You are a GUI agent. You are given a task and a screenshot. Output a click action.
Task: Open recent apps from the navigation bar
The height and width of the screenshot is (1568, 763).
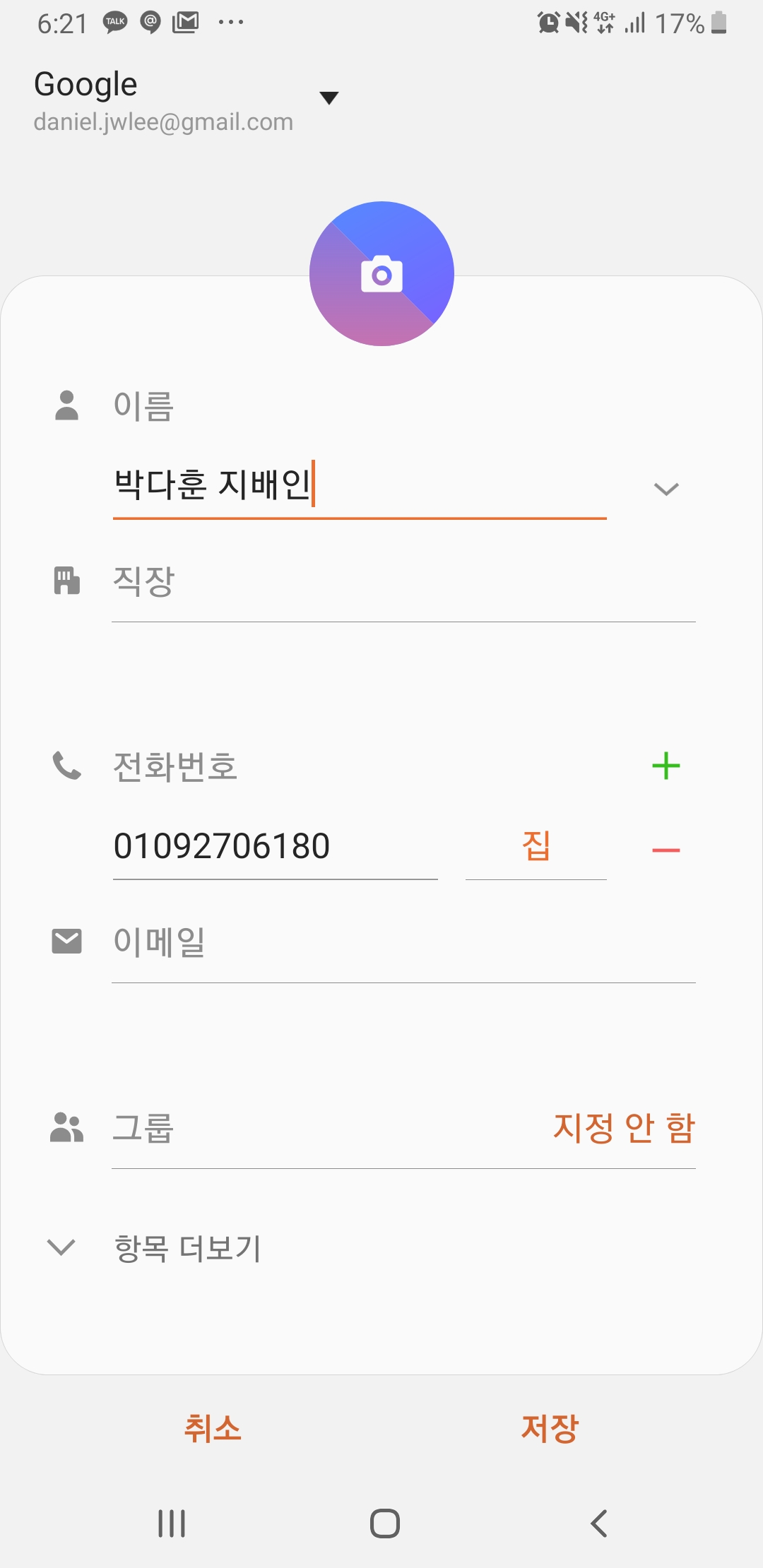tap(172, 1524)
